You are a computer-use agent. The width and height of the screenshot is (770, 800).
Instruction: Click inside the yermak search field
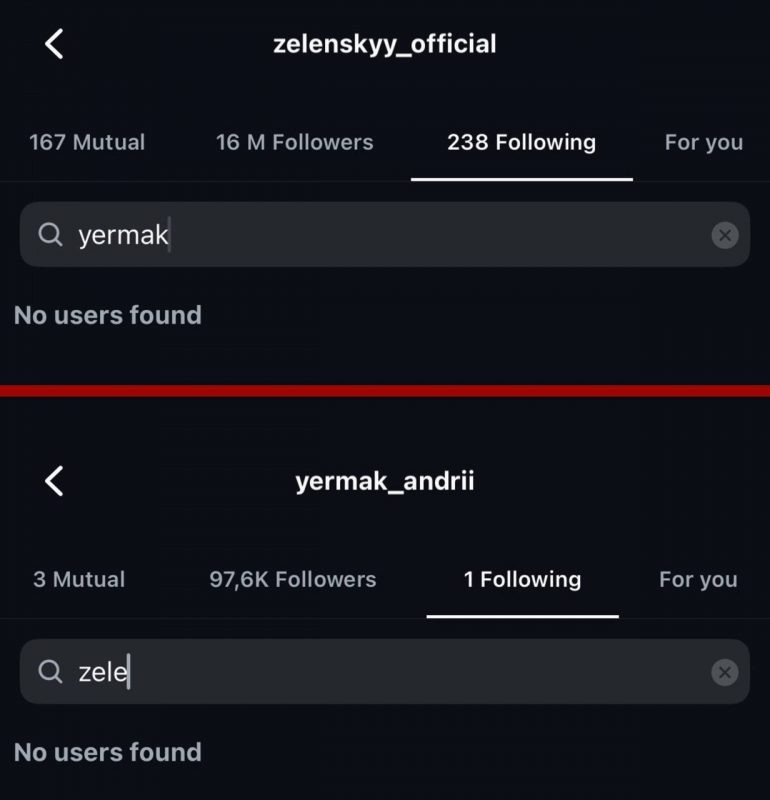(300, 234)
